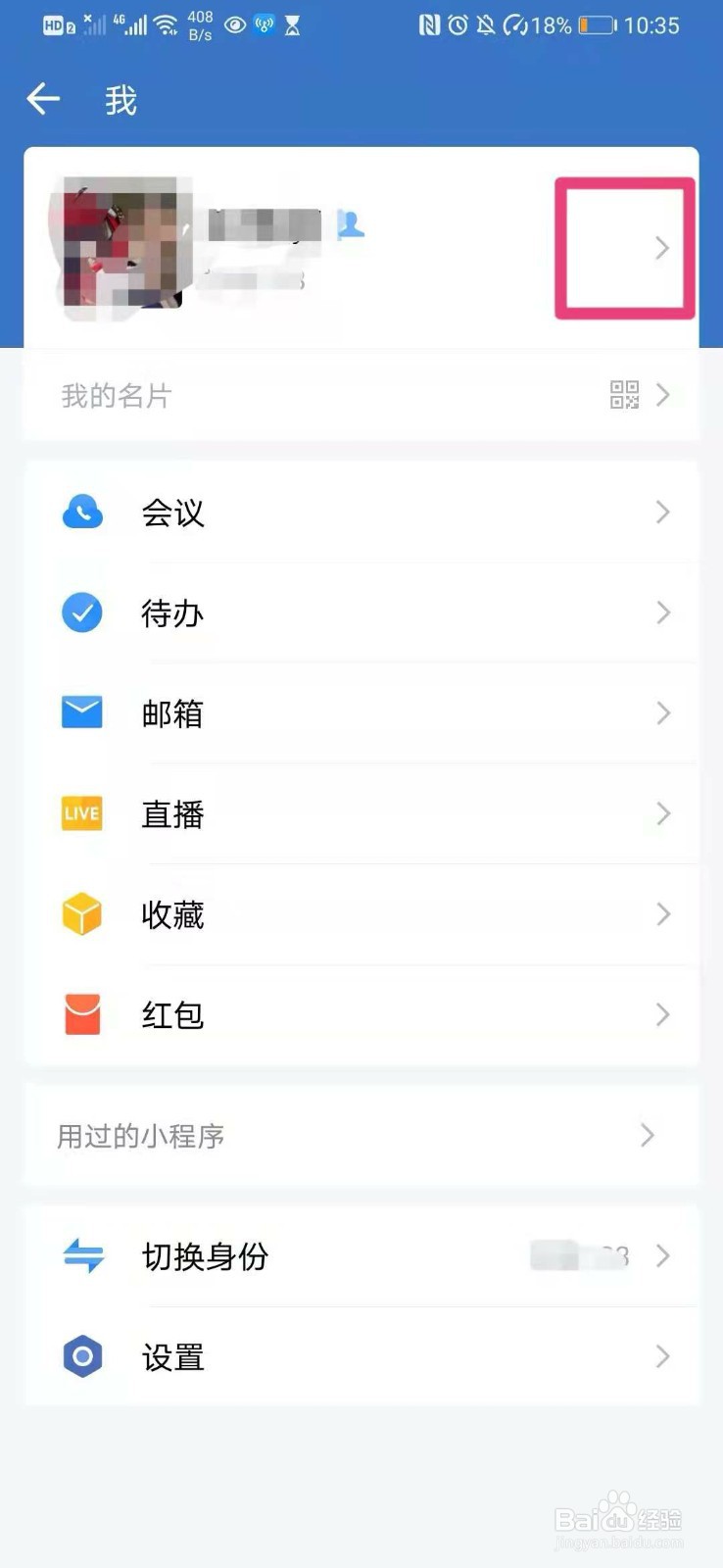This screenshot has height=1568, width=723.
Task: Open the 设置 settings gear icon
Action: click(x=82, y=1357)
